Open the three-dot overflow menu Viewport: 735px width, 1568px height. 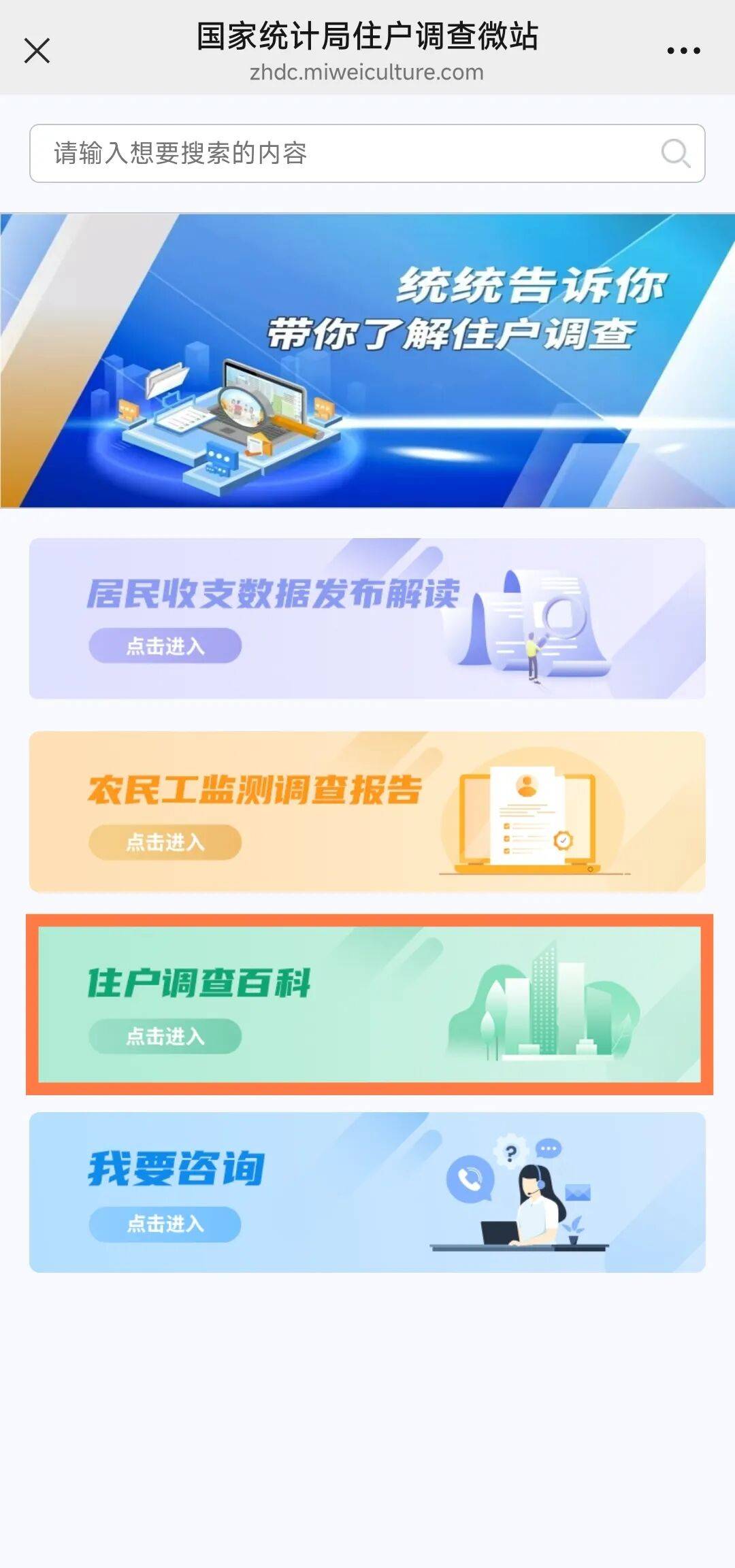(683, 50)
